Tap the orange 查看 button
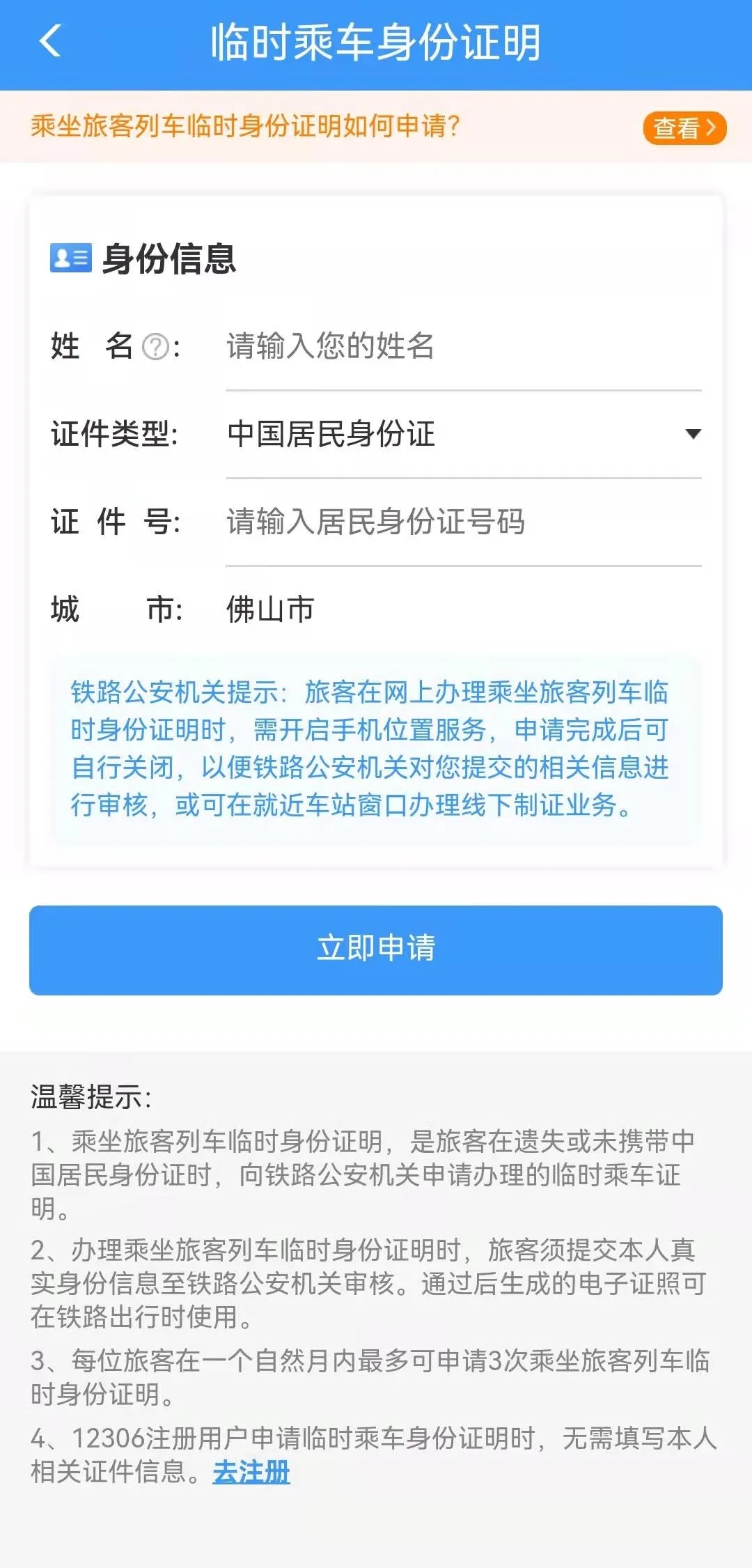Image resolution: width=752 pixels, height=1568 pixels. 684,128
